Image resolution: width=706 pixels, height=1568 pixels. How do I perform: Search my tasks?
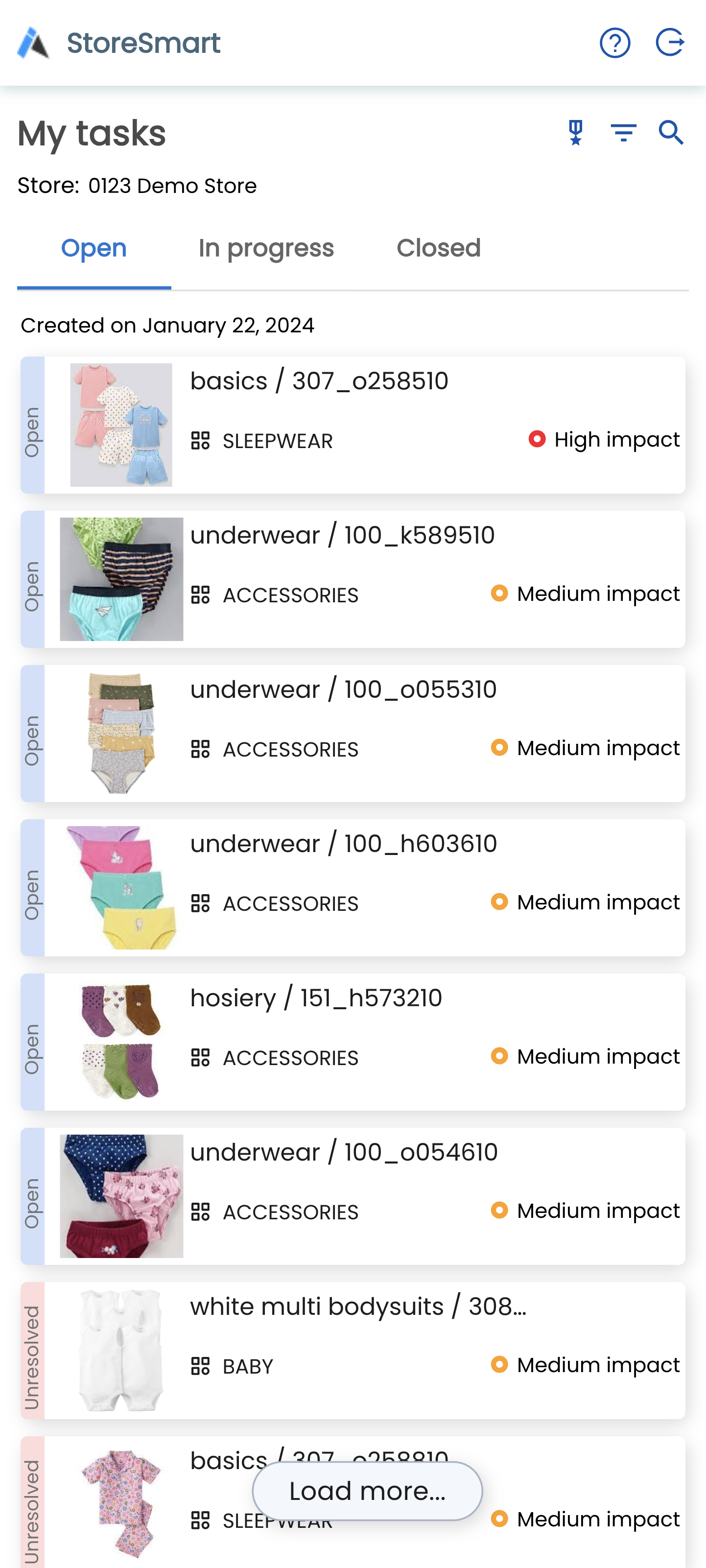671,132
